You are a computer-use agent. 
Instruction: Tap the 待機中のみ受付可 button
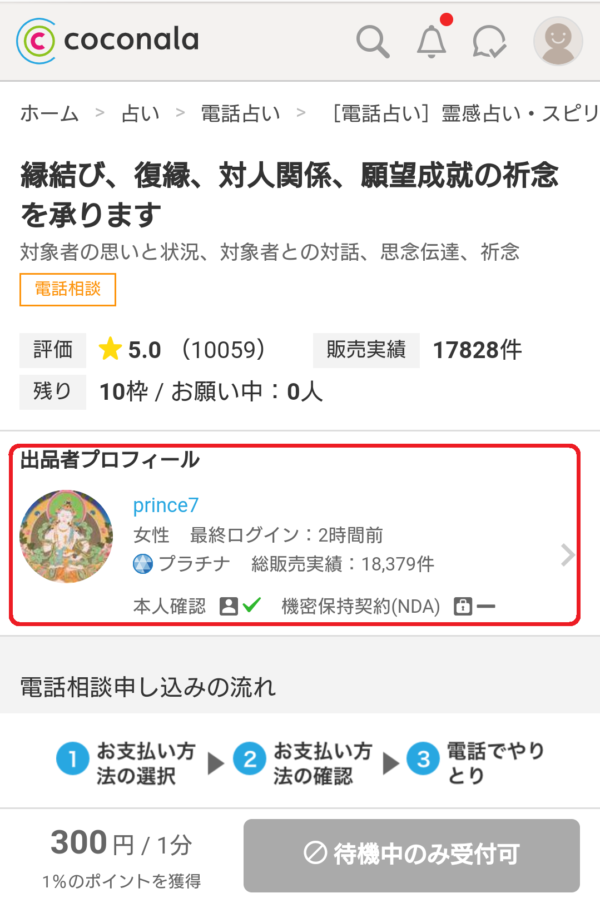411,855
